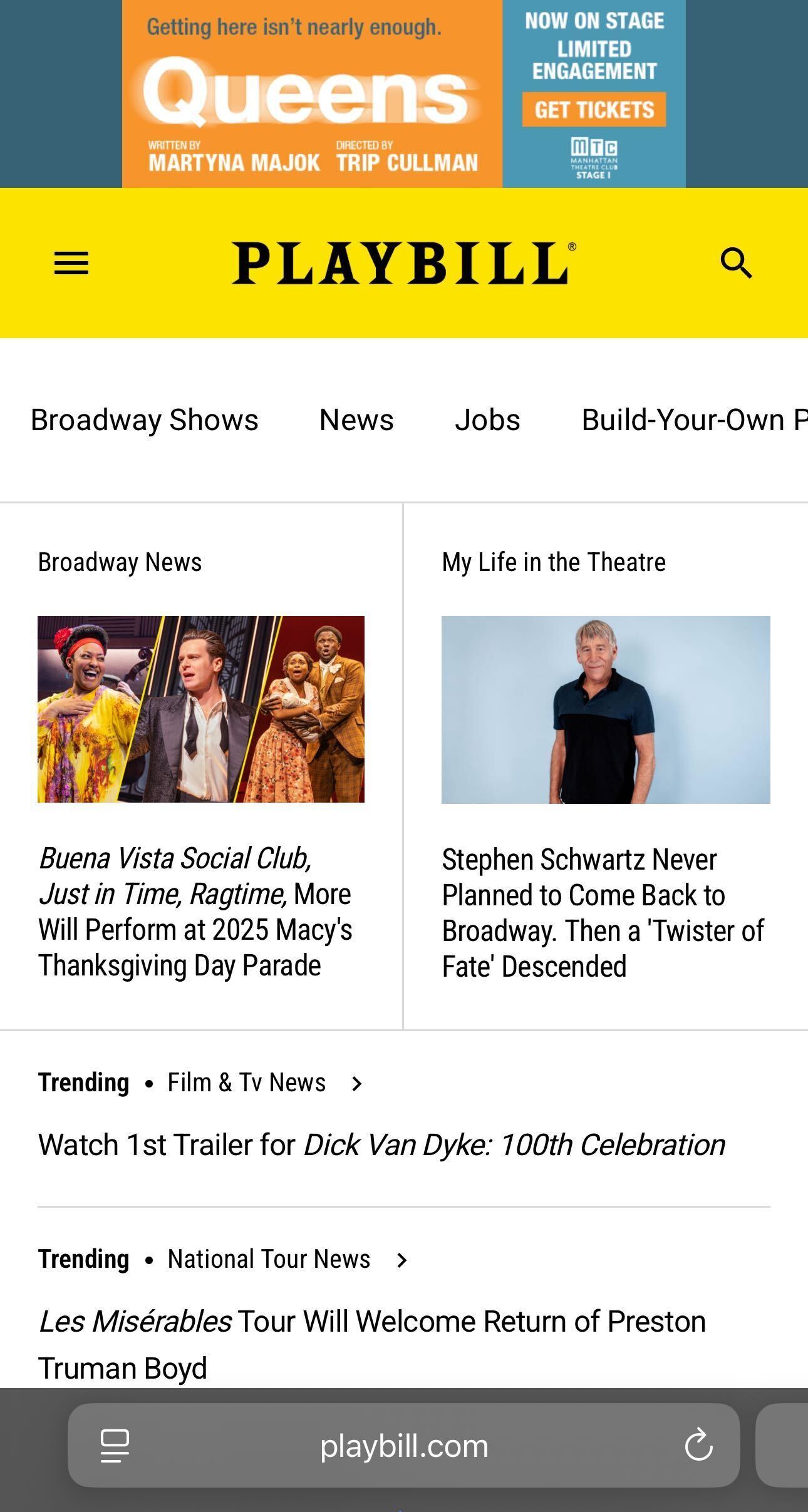This screenshot has height=1512, width=808.
Task: Watch Dick Van Dyke 100th Celebration trailer article
Action: coord(381,1145)
